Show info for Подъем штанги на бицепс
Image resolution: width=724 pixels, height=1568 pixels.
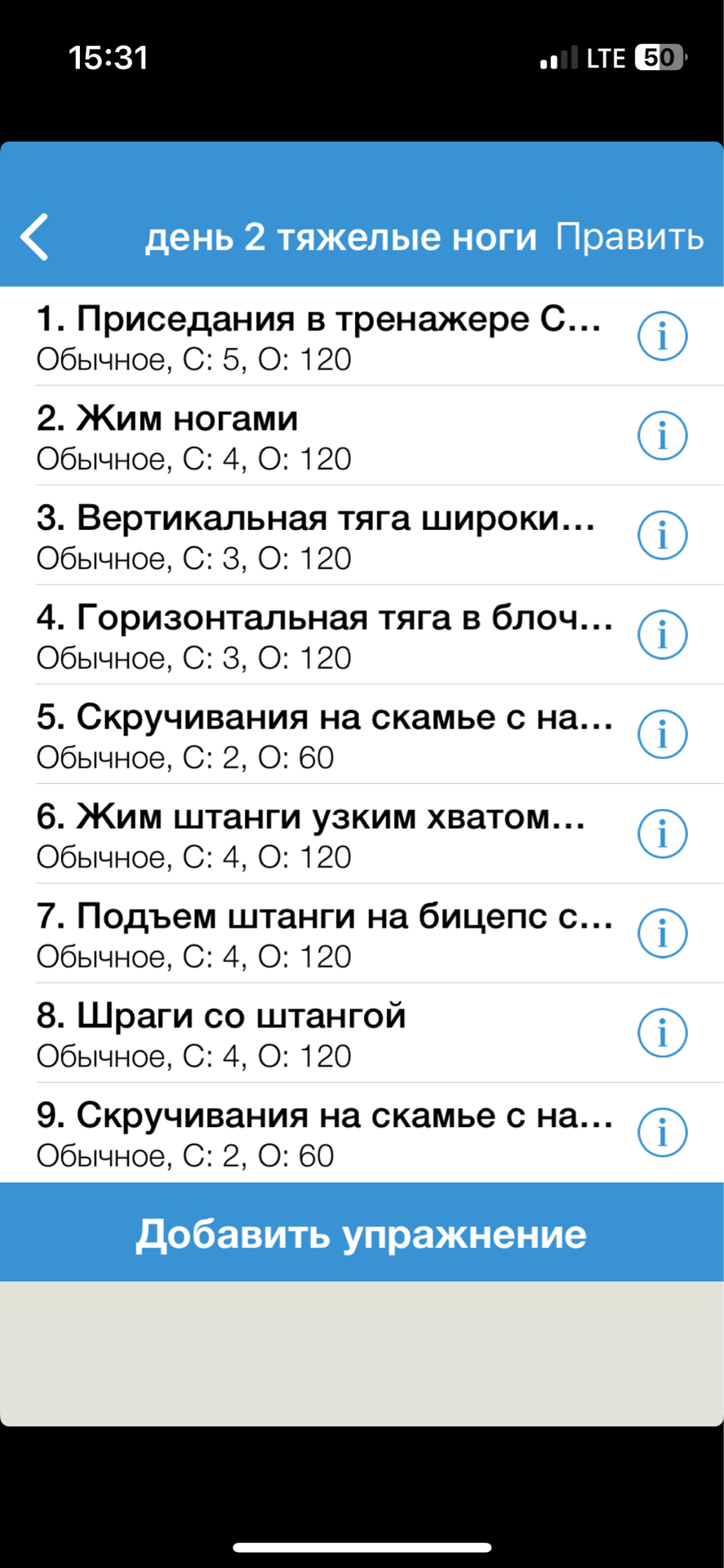pyautogui.click(x=662, y=934)
